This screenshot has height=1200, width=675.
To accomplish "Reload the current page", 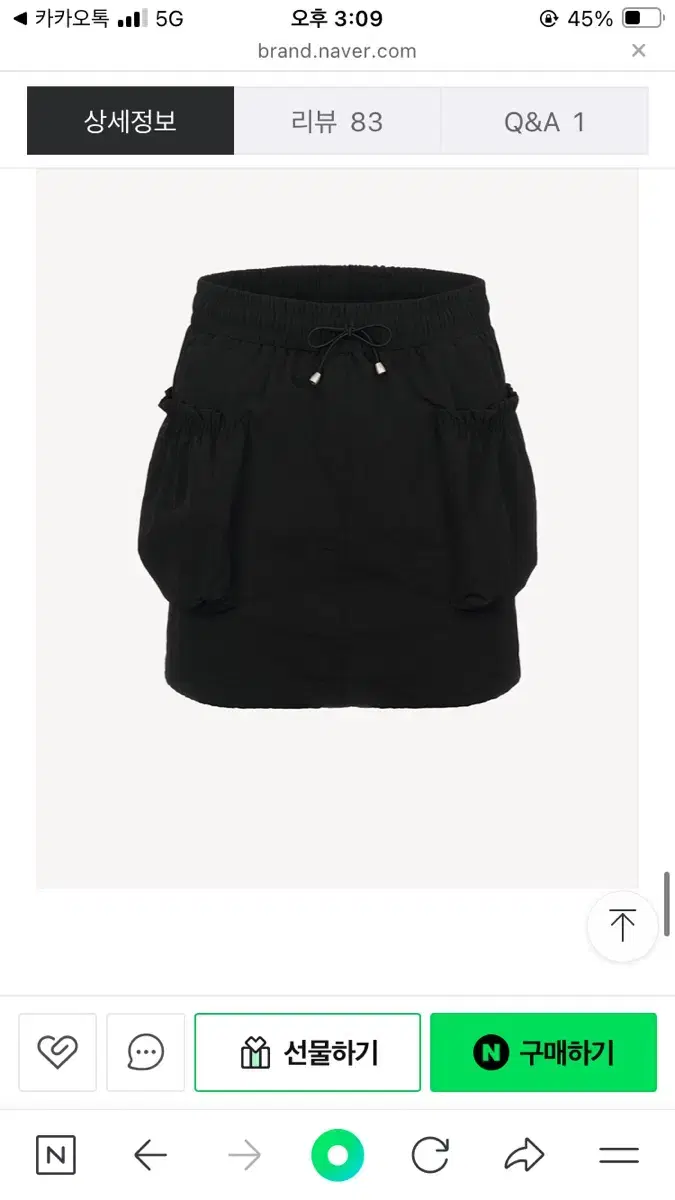I will 430,1157.
